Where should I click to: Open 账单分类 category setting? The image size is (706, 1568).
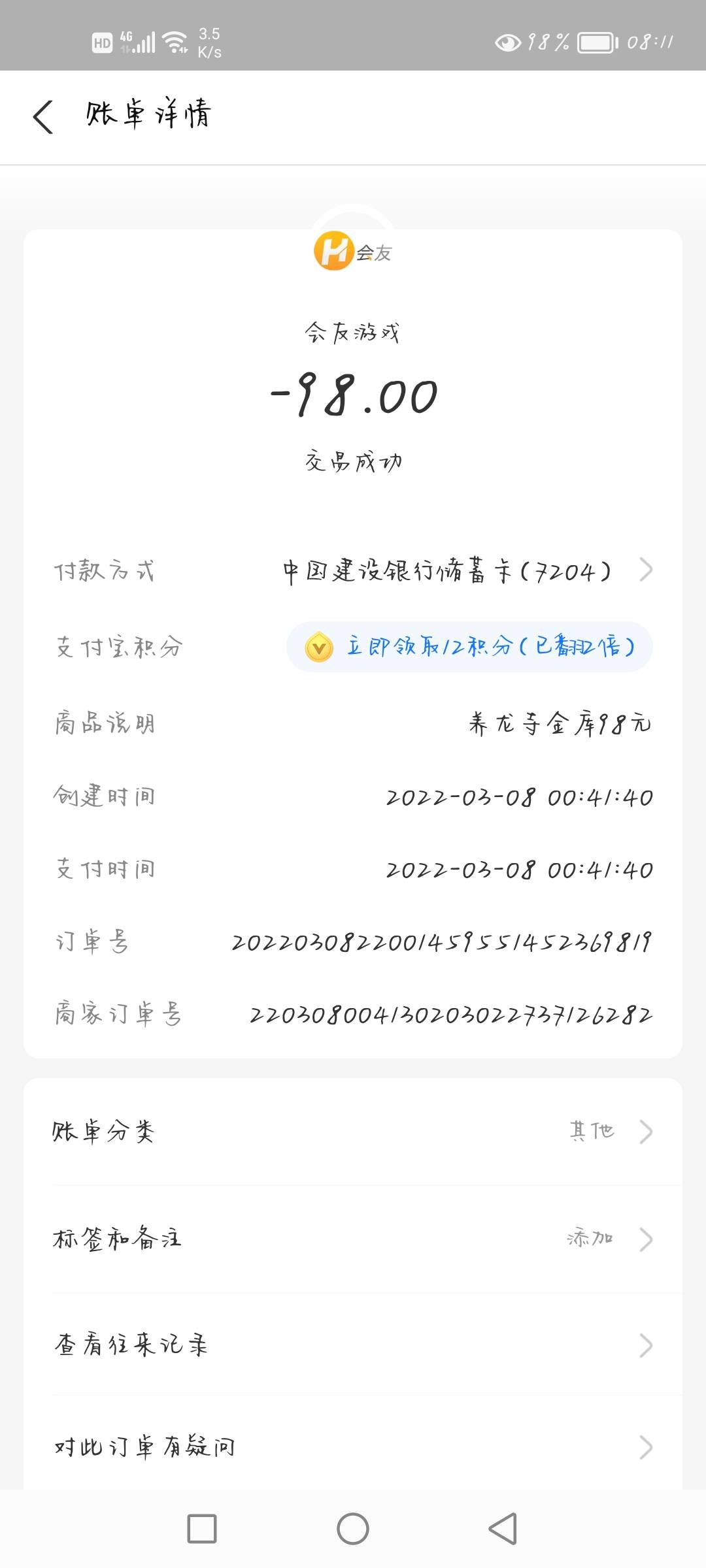click(353, 1132)
